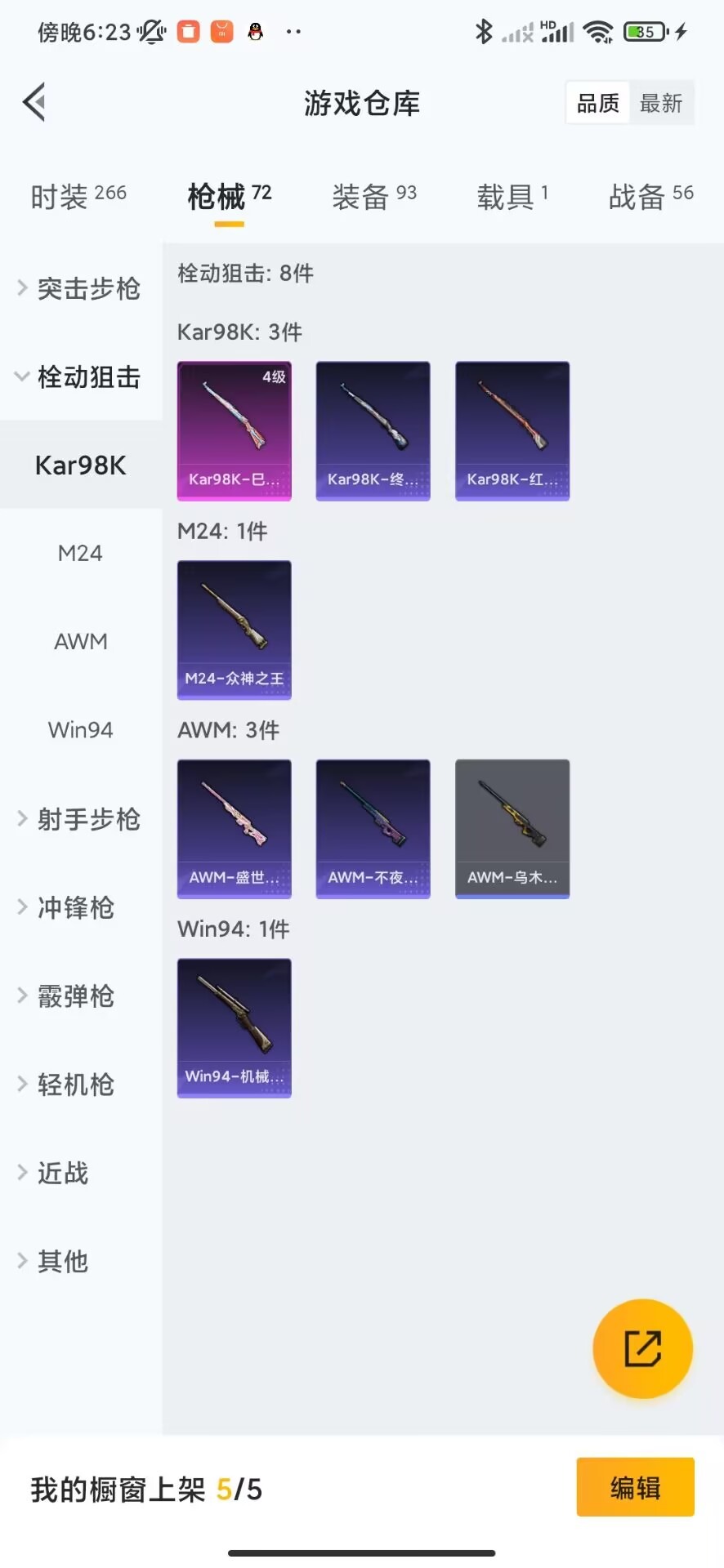
Task: Select M24 in the sidebar
Action: click(80, 553)
